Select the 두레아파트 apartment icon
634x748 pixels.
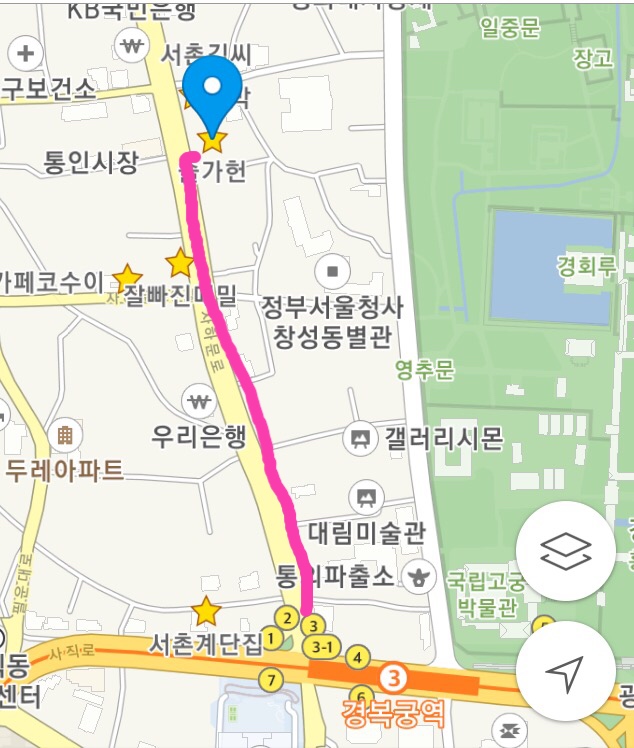point(65,435)
